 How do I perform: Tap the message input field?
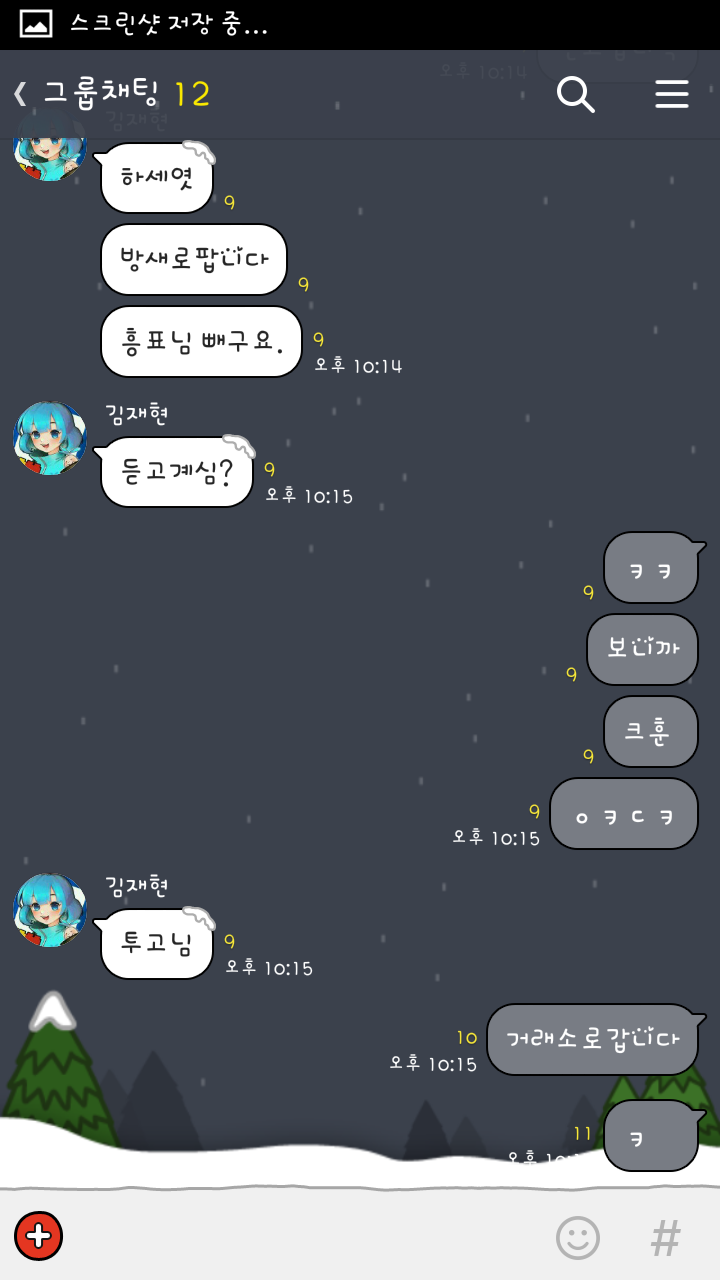pos(300,1237)
